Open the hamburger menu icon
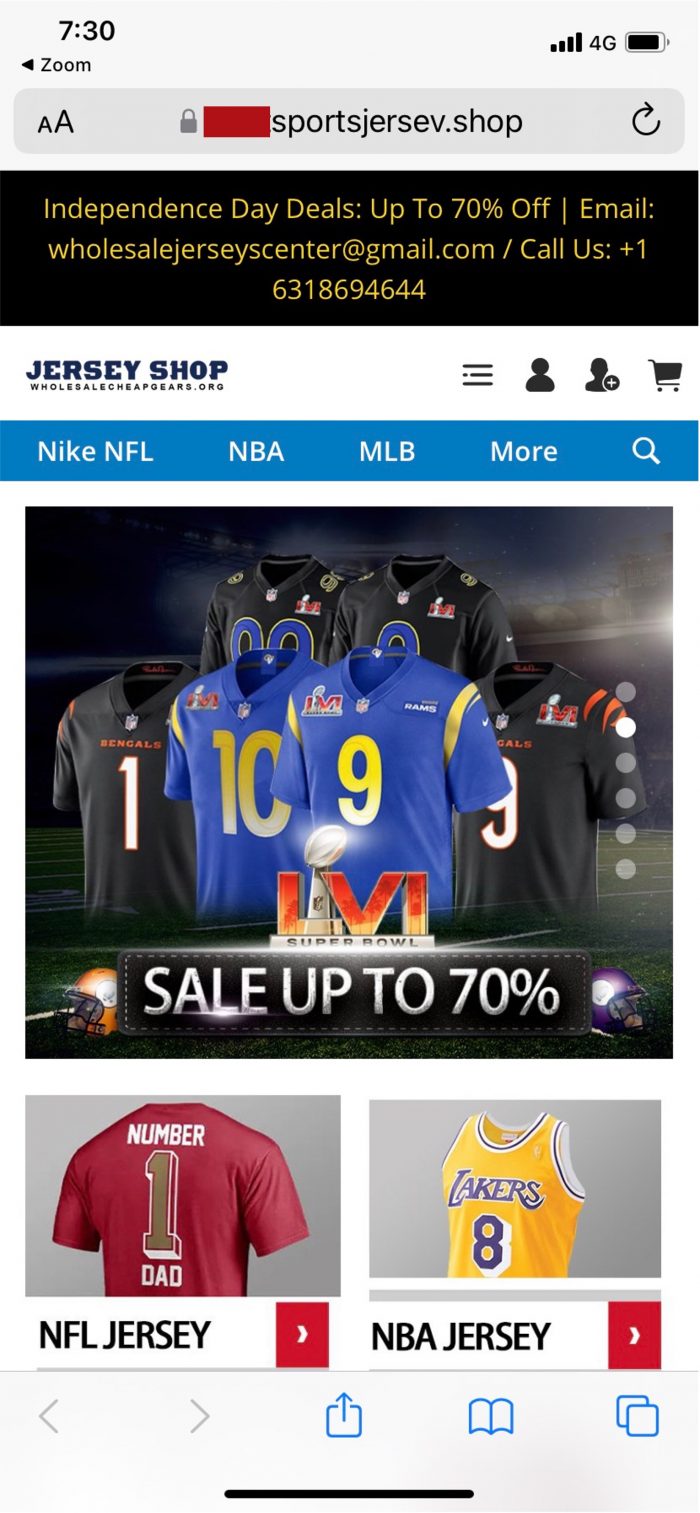The height and width of the screenshot is (1513, 700). [x=478, y=376]
